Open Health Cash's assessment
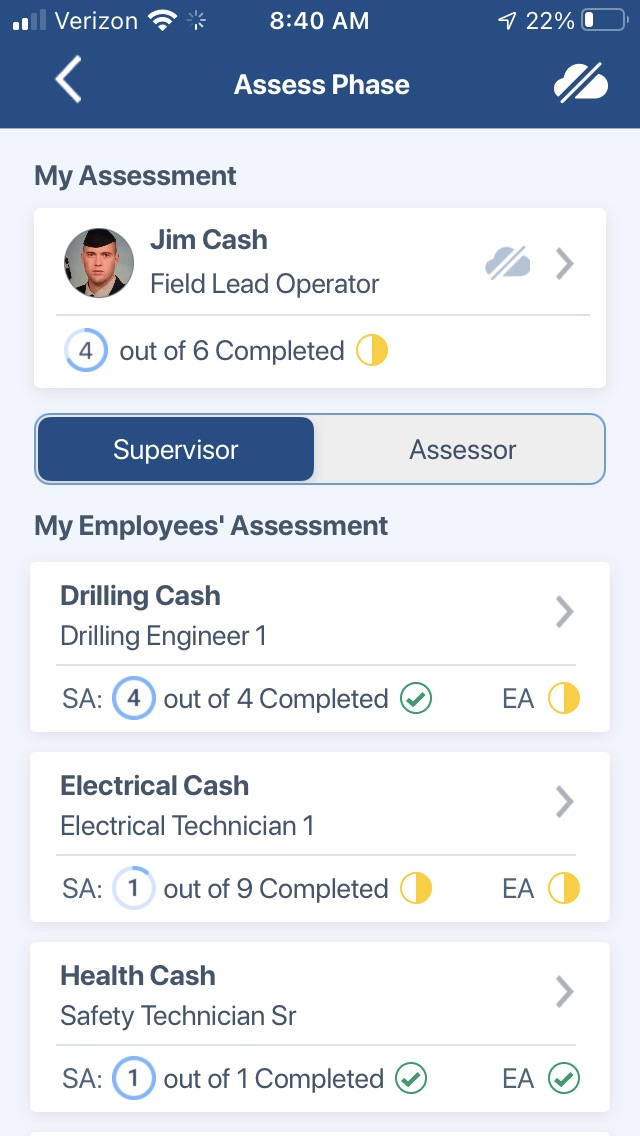640x1136 pixels. tap(320, 1027)
